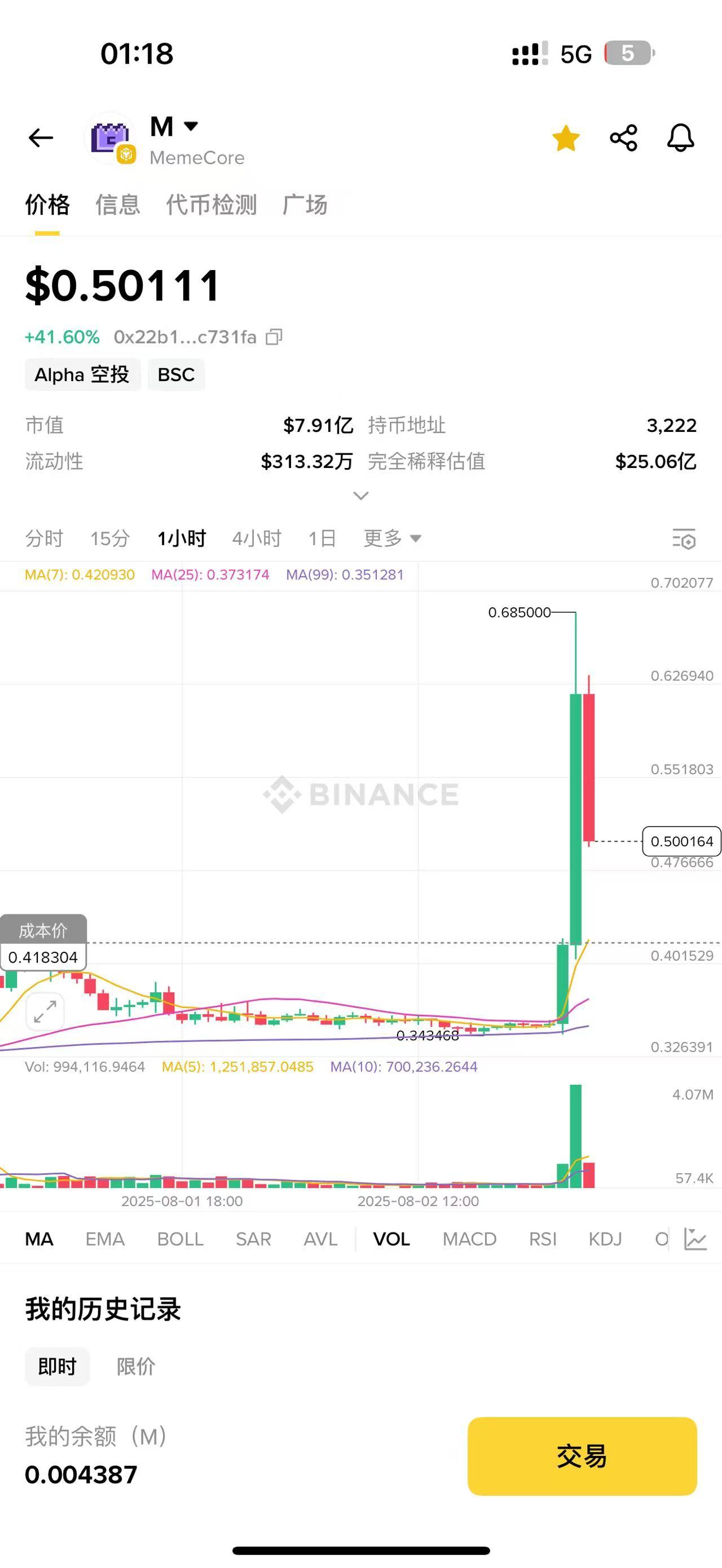Switch history to 限价 orders
This screenshot has width=722, height=1568.
[x=136, y=1367]
